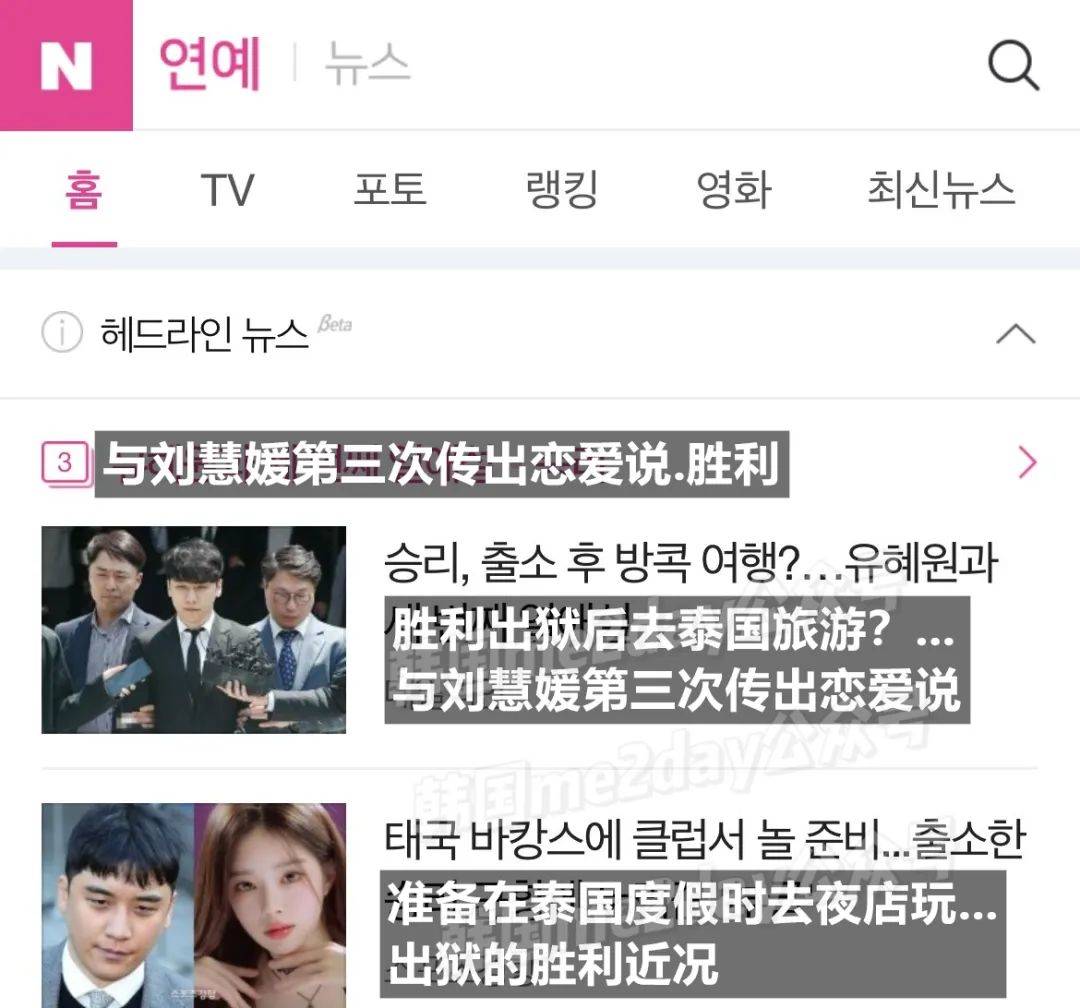Switch to the 영화 tab
The image size is (1080, 1008).
click(x=734, y=190)
